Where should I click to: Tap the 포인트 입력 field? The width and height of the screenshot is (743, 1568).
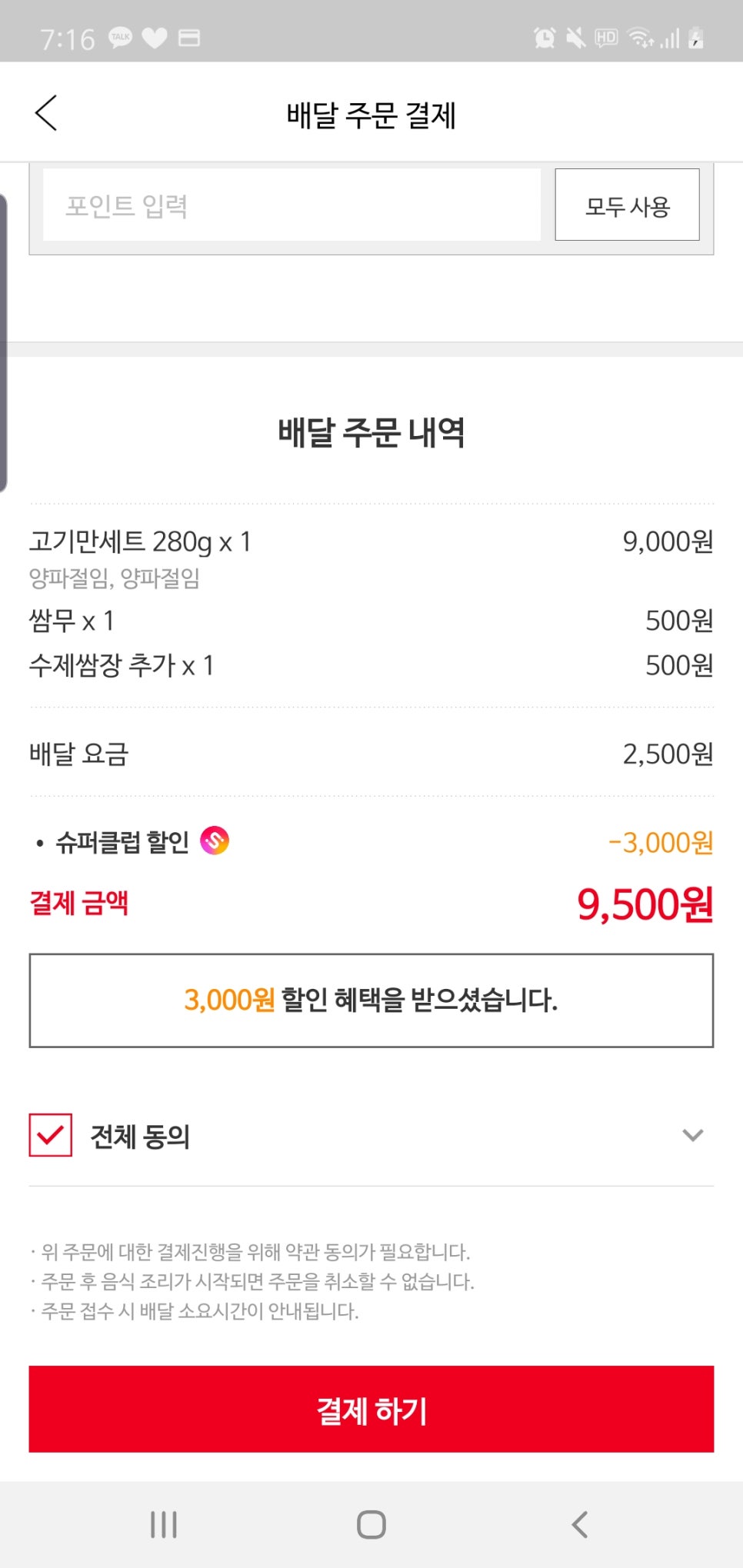(292, 205)
